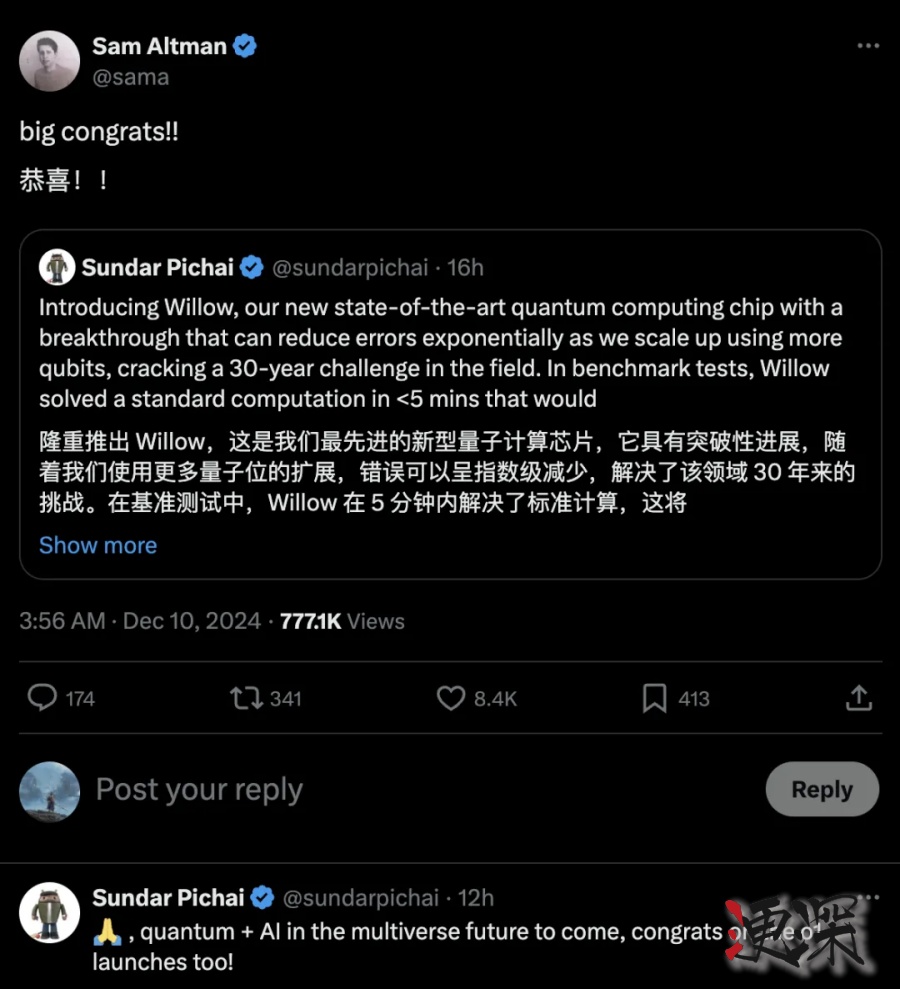Repost this post with 341 reposts
Screen dimensions: 900x989
coord(246,698)
